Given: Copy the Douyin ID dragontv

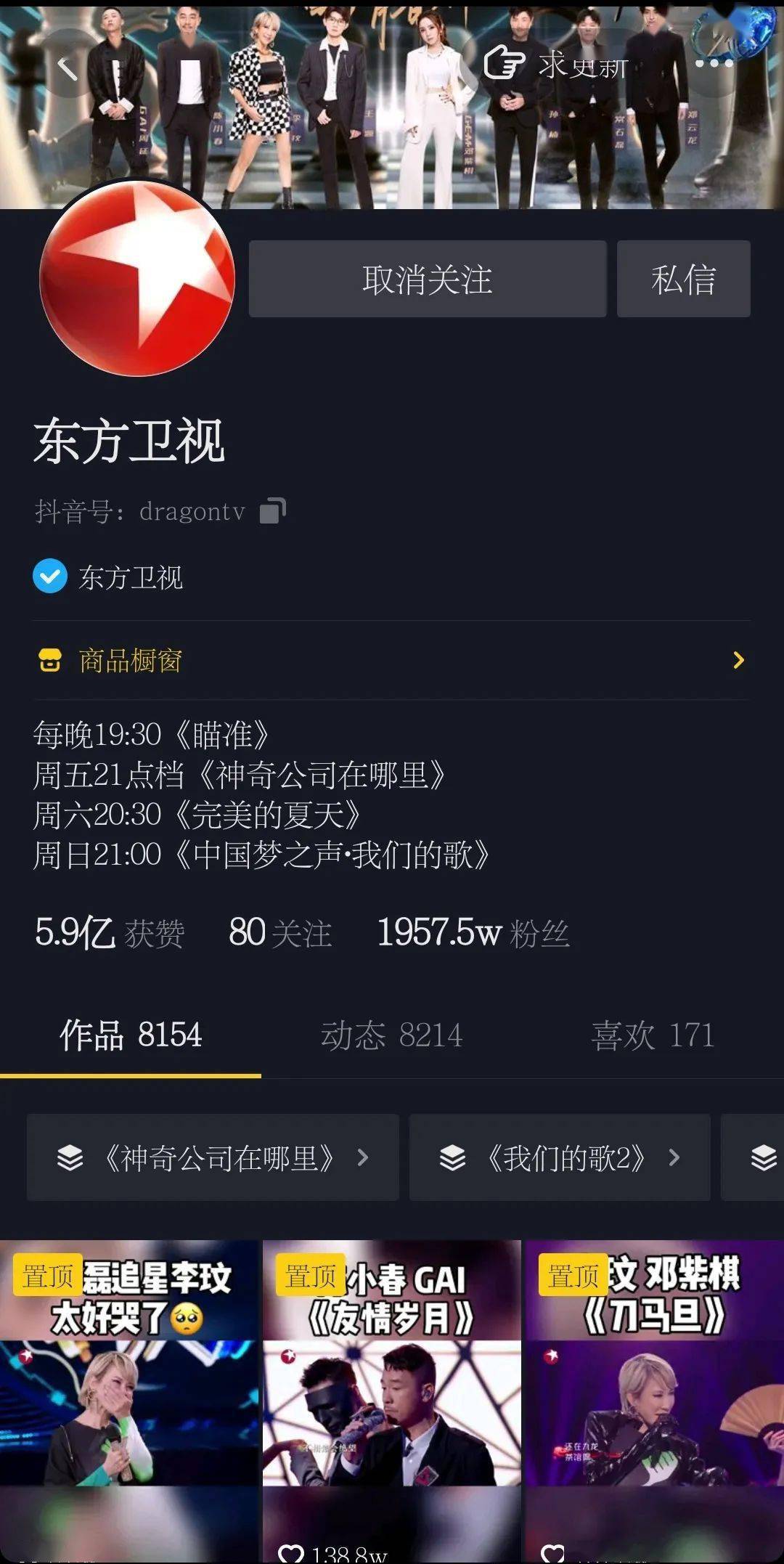Looking at the screenshot, I should tap(273, 511).
